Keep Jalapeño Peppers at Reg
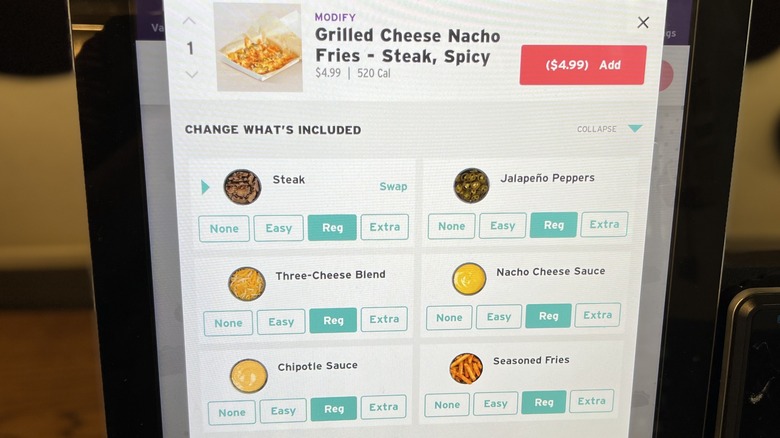The height and width of the screenshot is (438, 780). pos(553,225)
